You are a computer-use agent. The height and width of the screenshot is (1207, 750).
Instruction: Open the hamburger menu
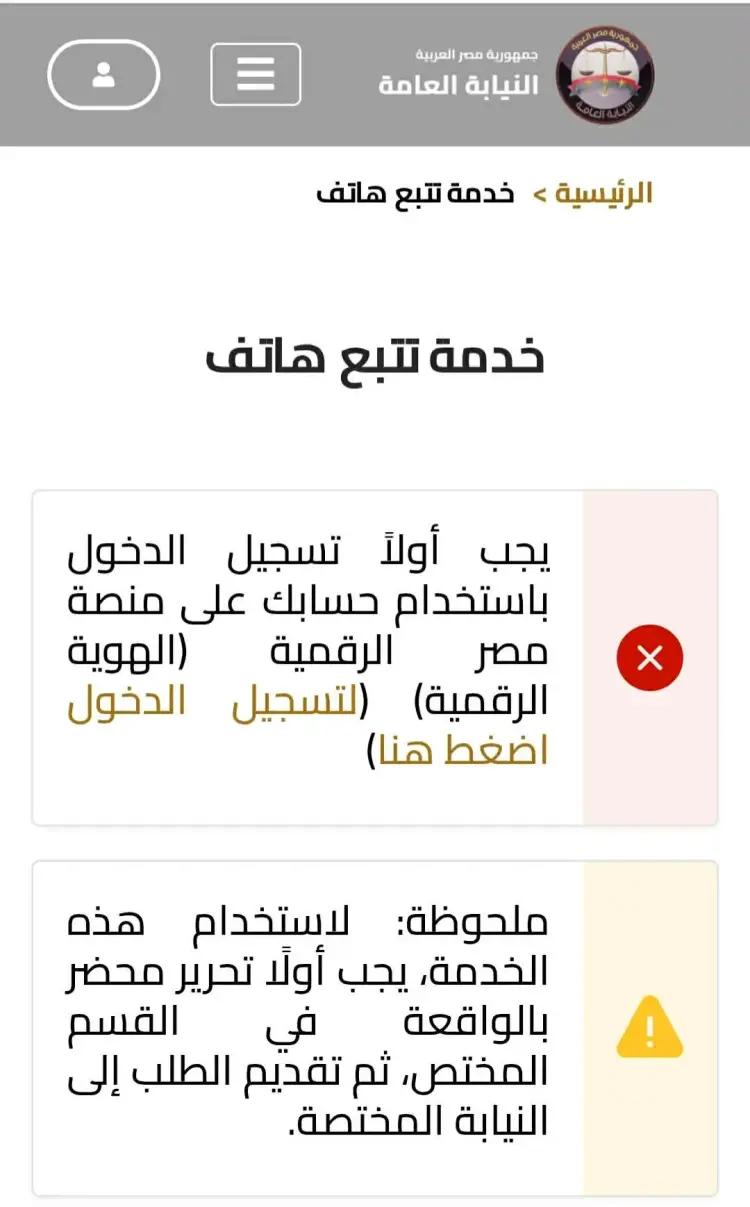255,75
